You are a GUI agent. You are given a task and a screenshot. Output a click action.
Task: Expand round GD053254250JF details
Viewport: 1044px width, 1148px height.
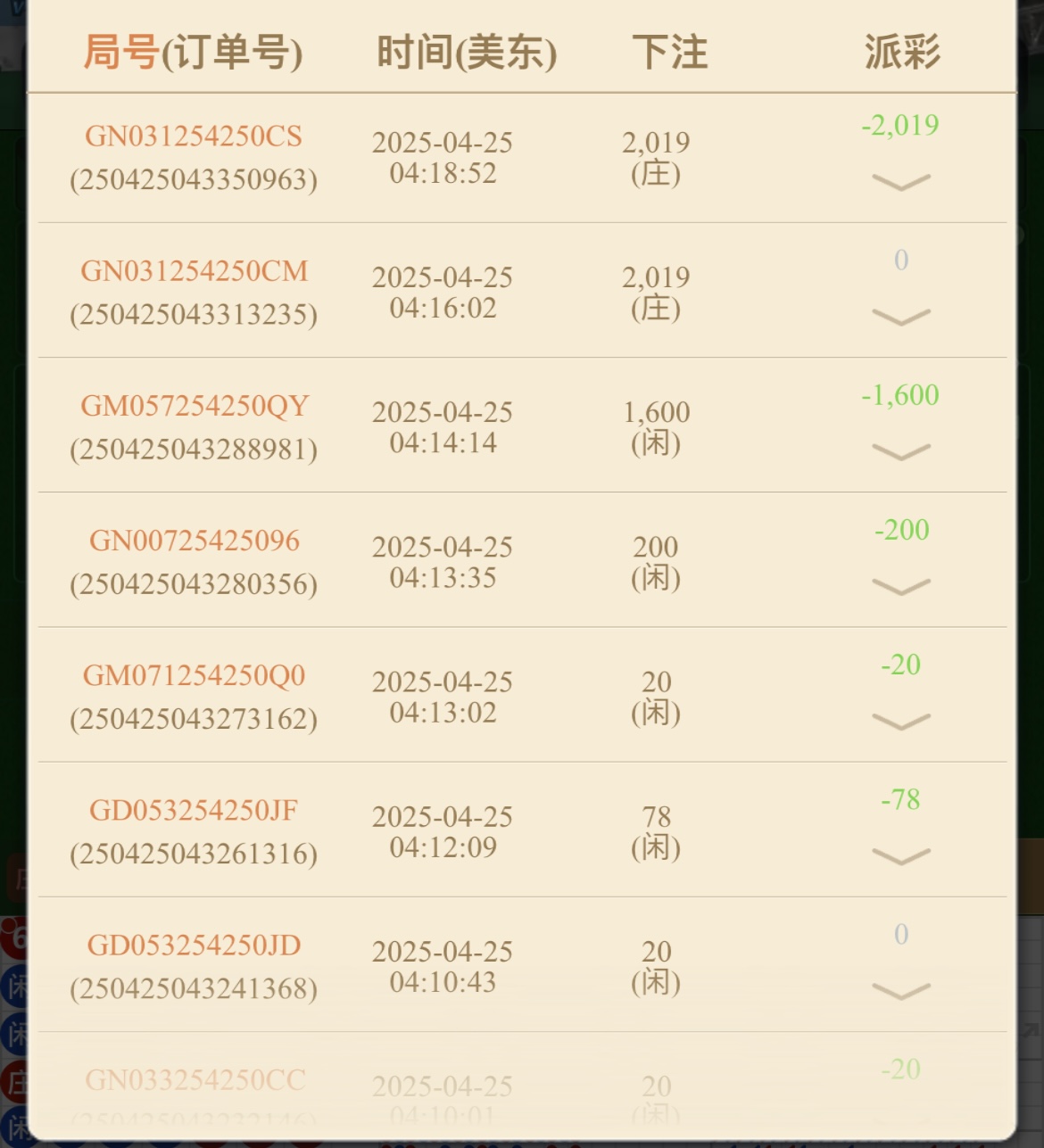pyautogui.click(x=900, y=857)
